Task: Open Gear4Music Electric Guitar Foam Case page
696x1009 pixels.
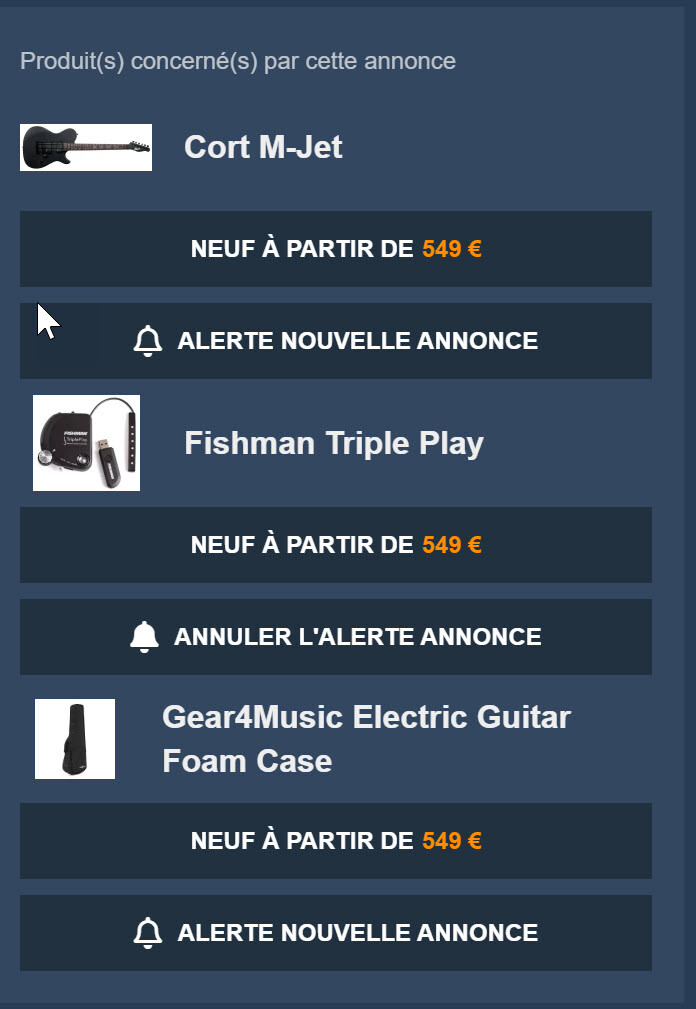Action: click(366, 739)
